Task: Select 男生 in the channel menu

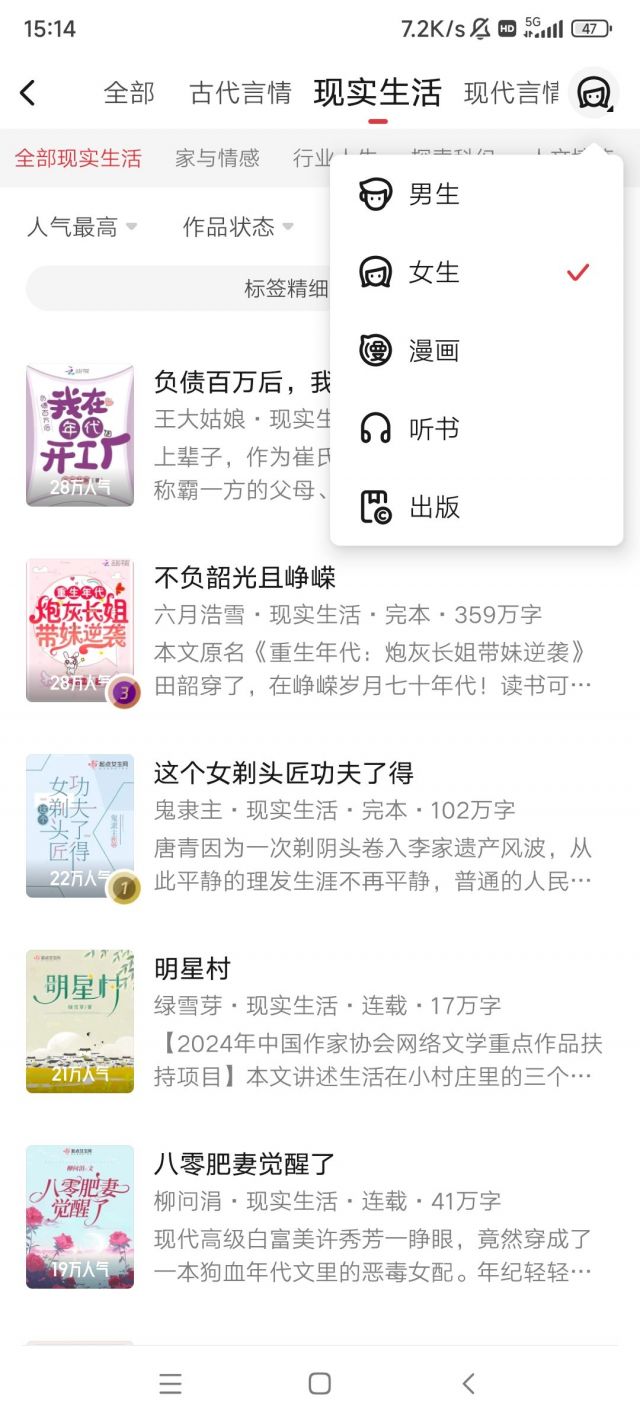Action: tap(433, 194)
